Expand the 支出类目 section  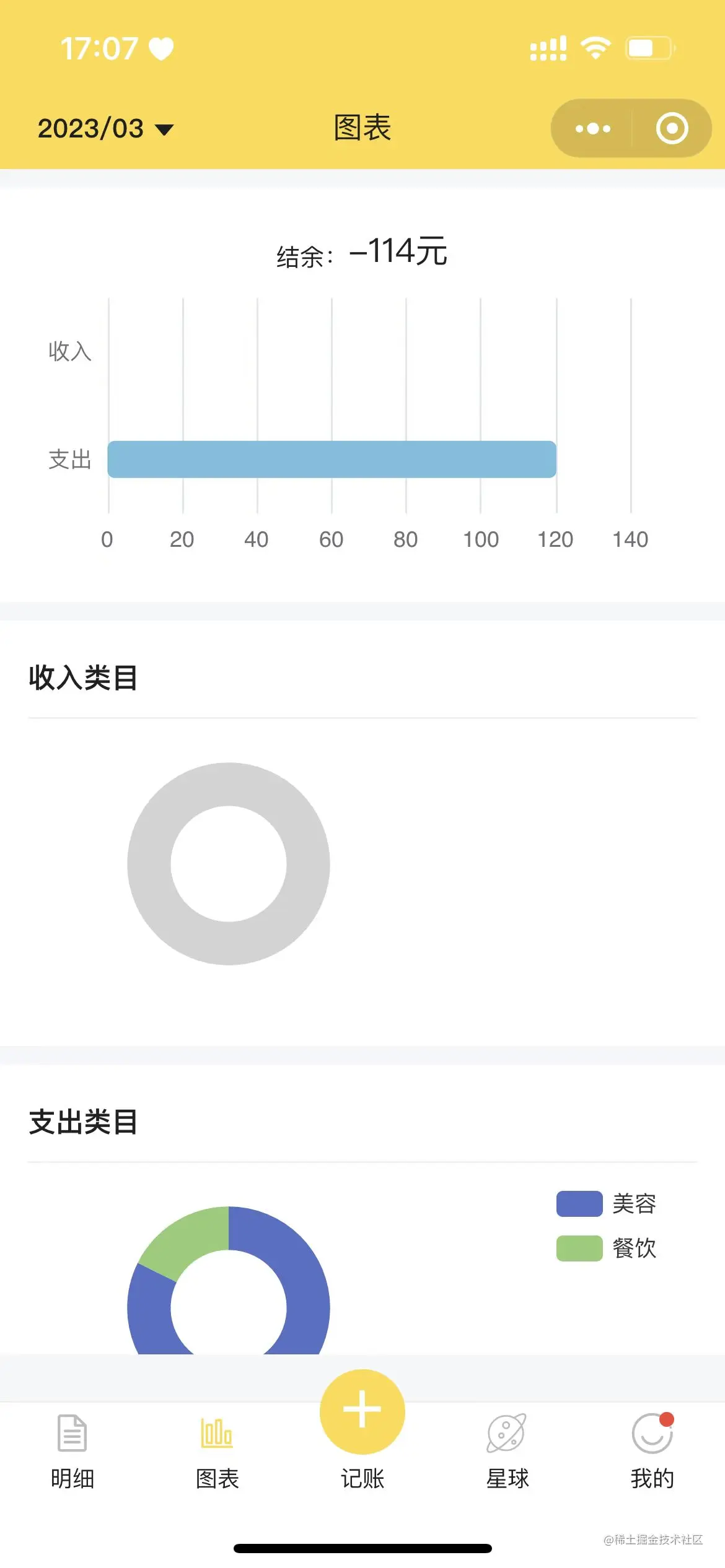(83, 1123)
